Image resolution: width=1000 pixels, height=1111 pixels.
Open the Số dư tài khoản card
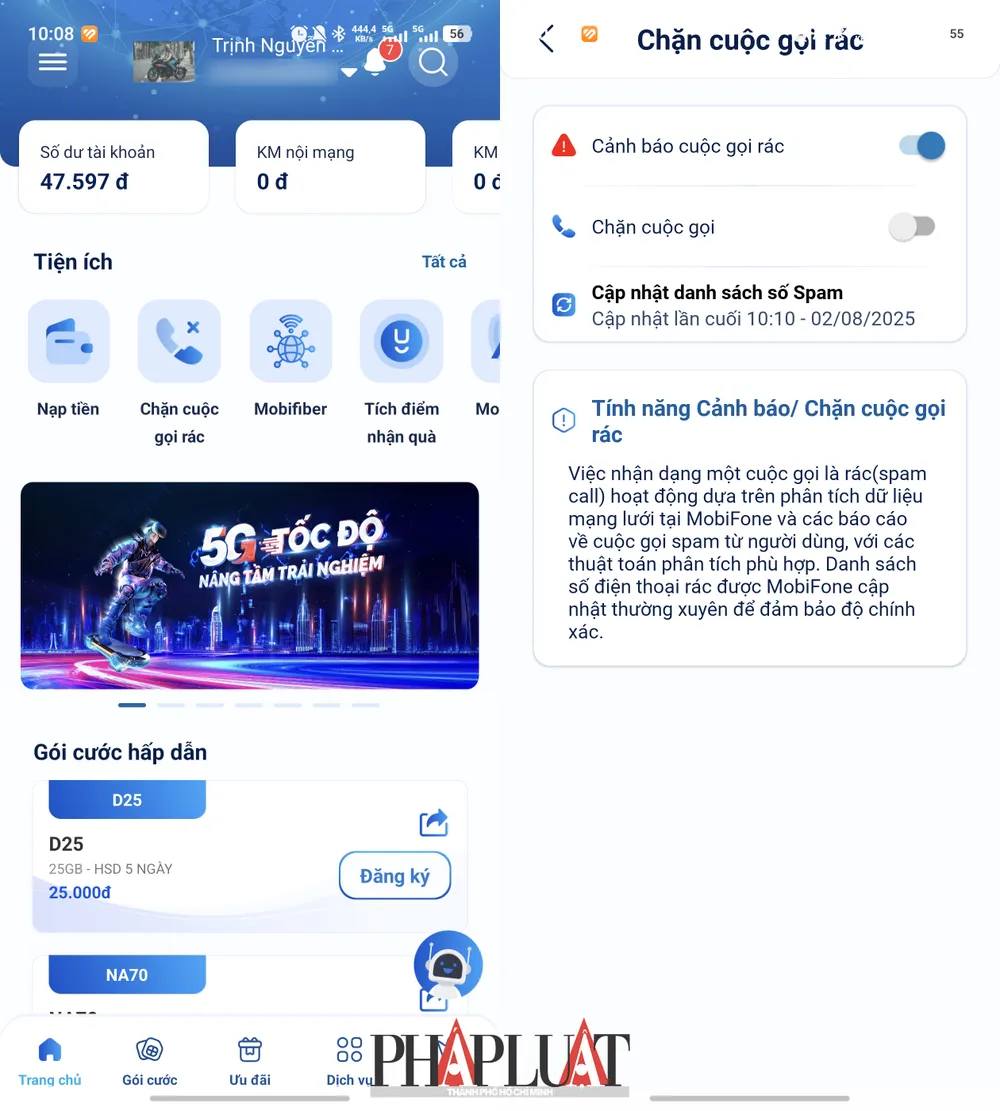coord(113,167)
